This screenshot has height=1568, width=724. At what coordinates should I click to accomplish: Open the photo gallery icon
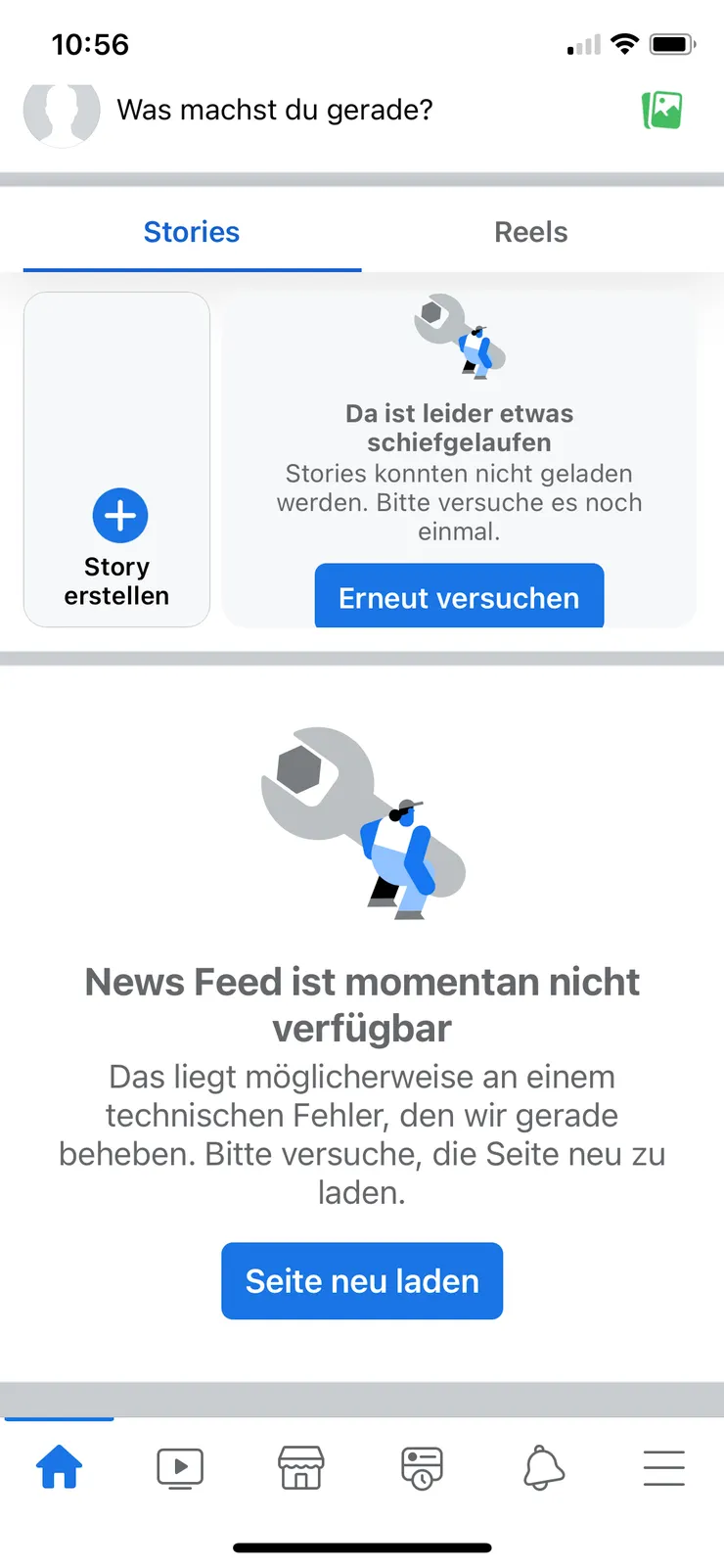pos(662,111)
